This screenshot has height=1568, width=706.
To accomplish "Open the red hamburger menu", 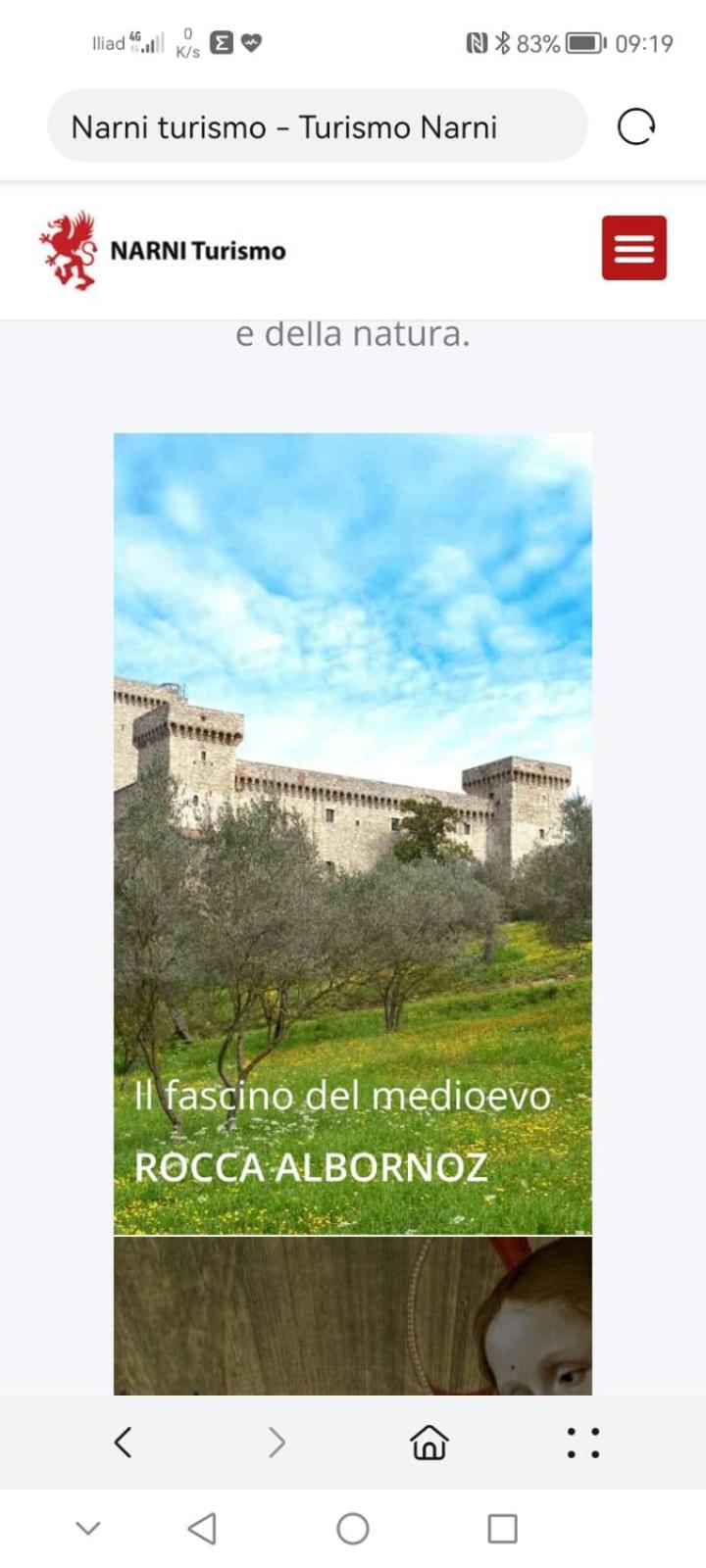I will 633,248.
